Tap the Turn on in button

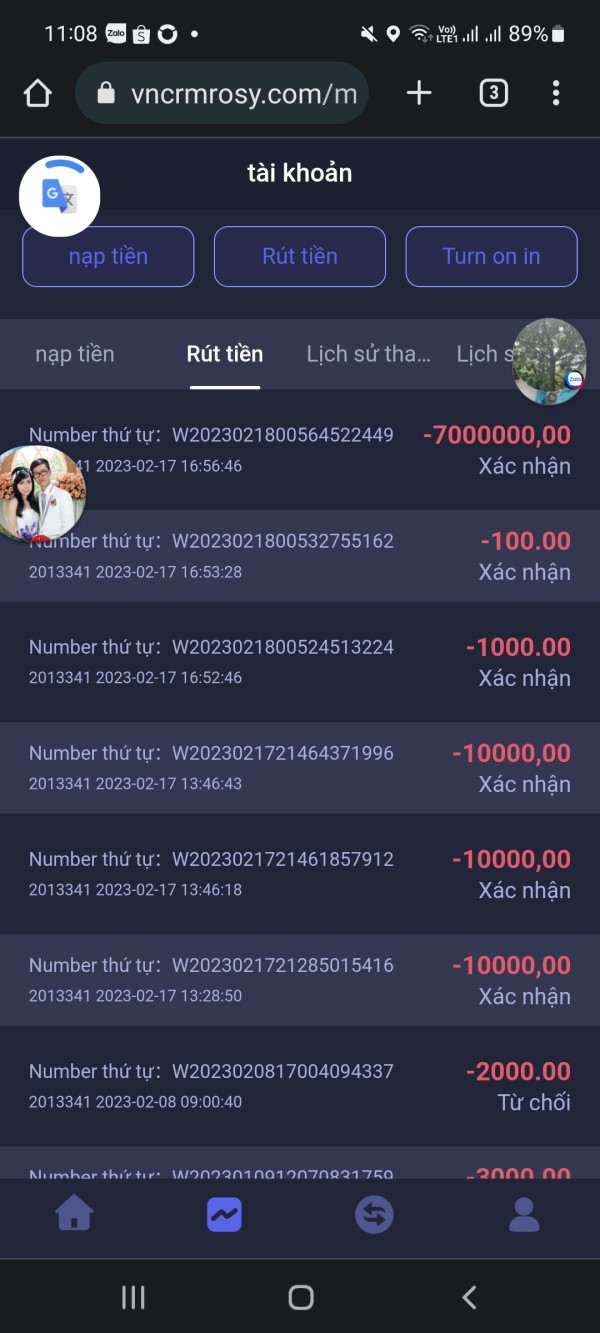click(x=491, y=256)
